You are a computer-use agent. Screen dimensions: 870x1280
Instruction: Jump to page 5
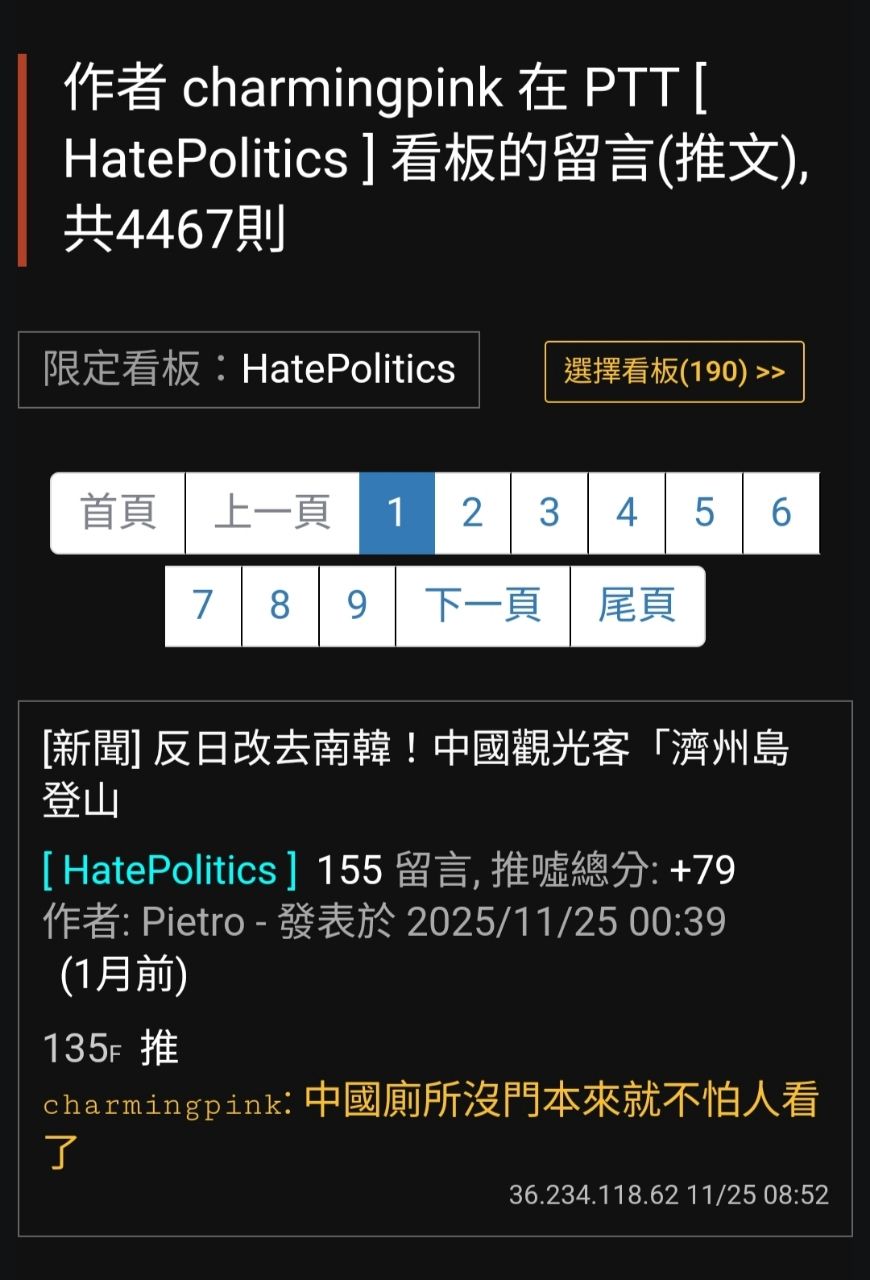[704, 513]
